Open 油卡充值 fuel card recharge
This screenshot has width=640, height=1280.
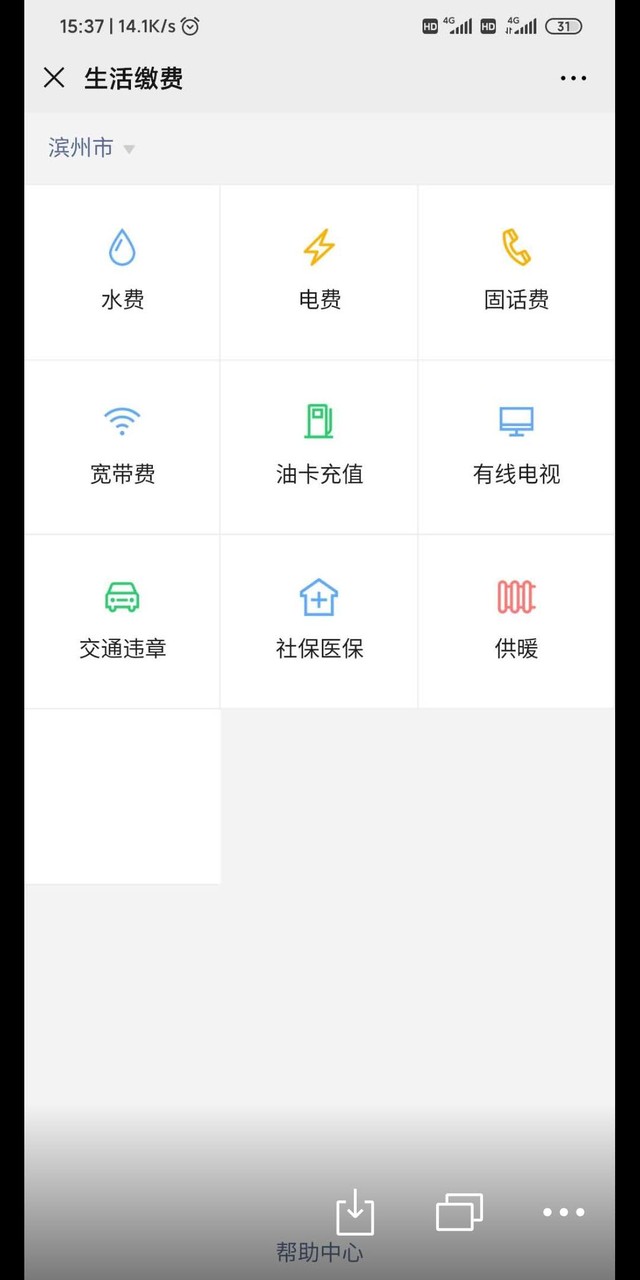point(319,447)
